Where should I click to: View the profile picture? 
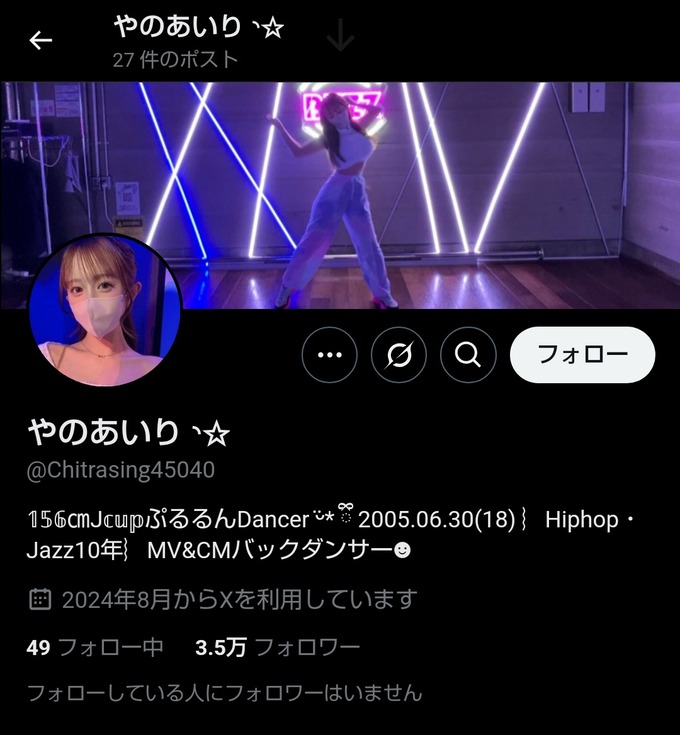click(104, 309)
